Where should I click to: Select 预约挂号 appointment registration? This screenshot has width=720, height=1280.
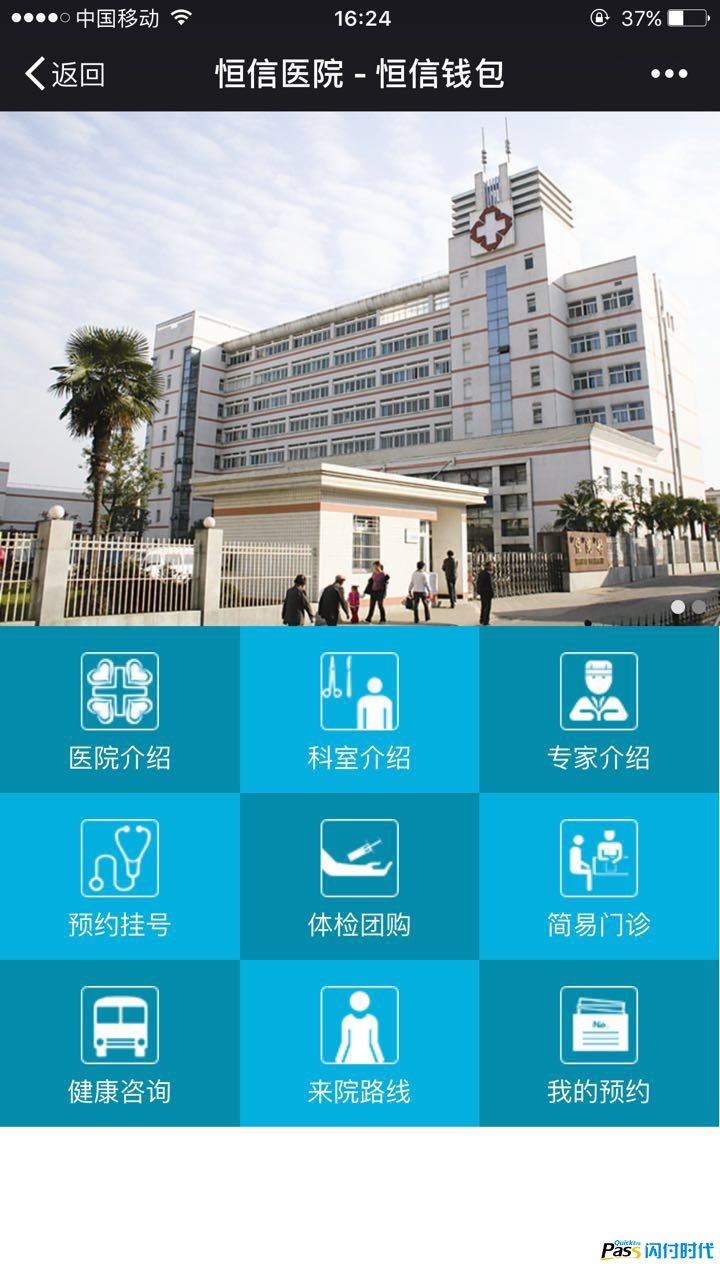tap(120, 877)
